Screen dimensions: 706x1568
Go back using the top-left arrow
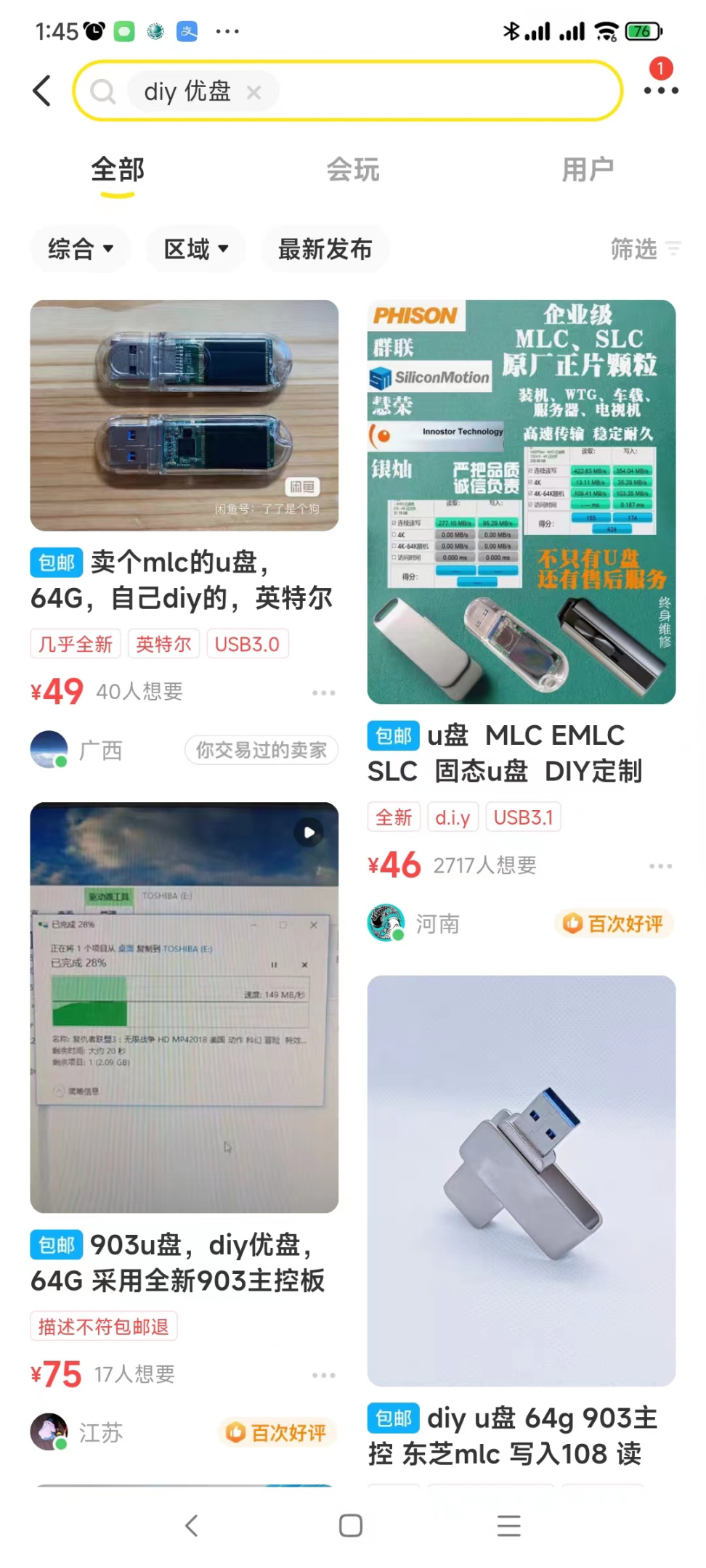(42, 91)
